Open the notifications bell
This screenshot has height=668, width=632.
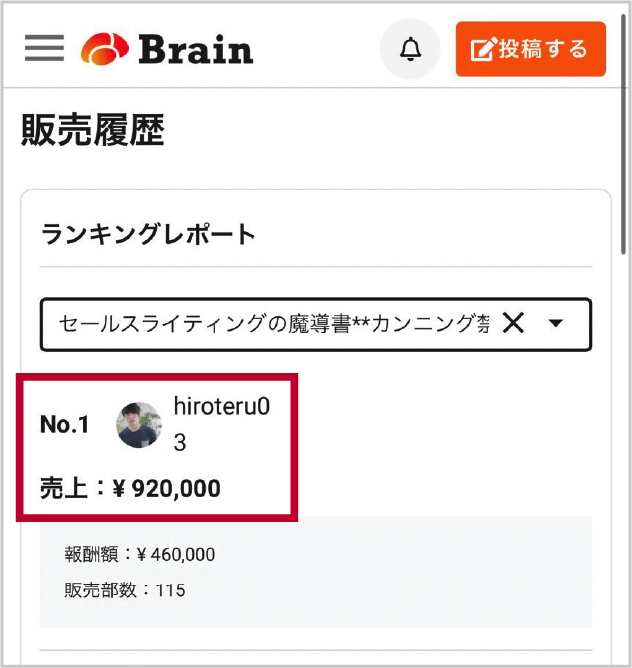[x=410, y=49]
